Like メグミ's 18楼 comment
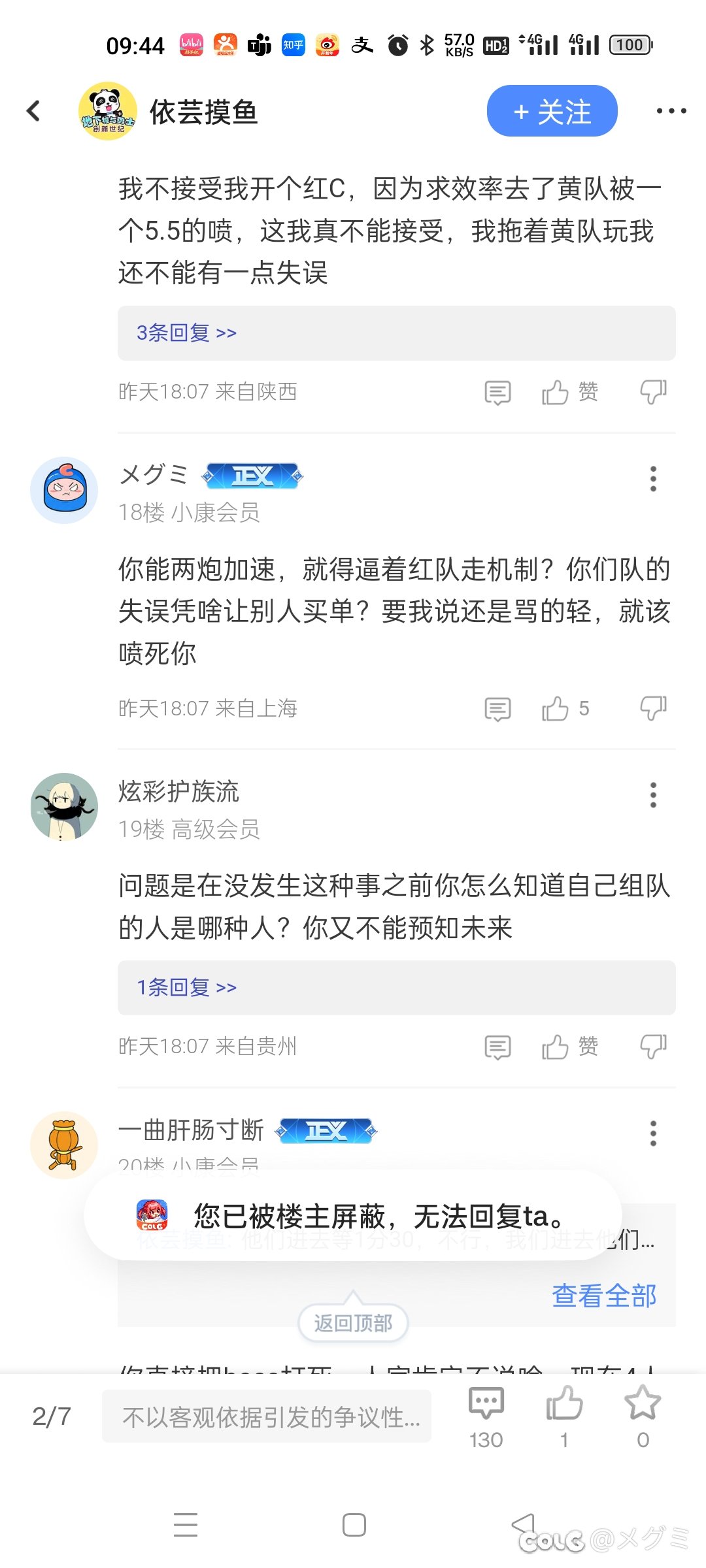706x1568 pixels. tap(566, 708)
